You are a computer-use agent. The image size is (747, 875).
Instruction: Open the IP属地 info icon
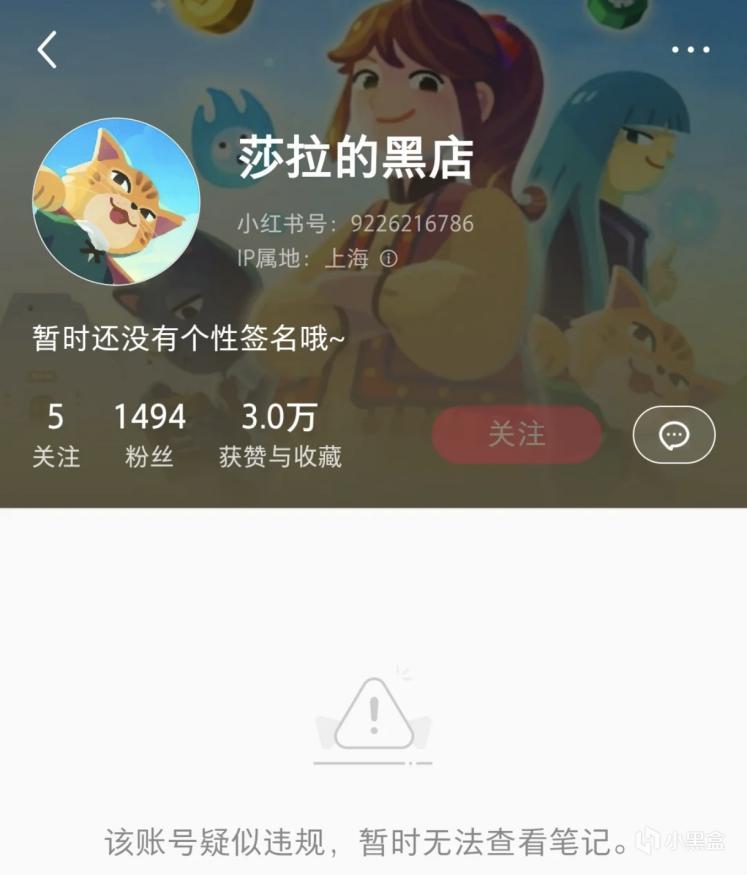click(x=389, y=258)
